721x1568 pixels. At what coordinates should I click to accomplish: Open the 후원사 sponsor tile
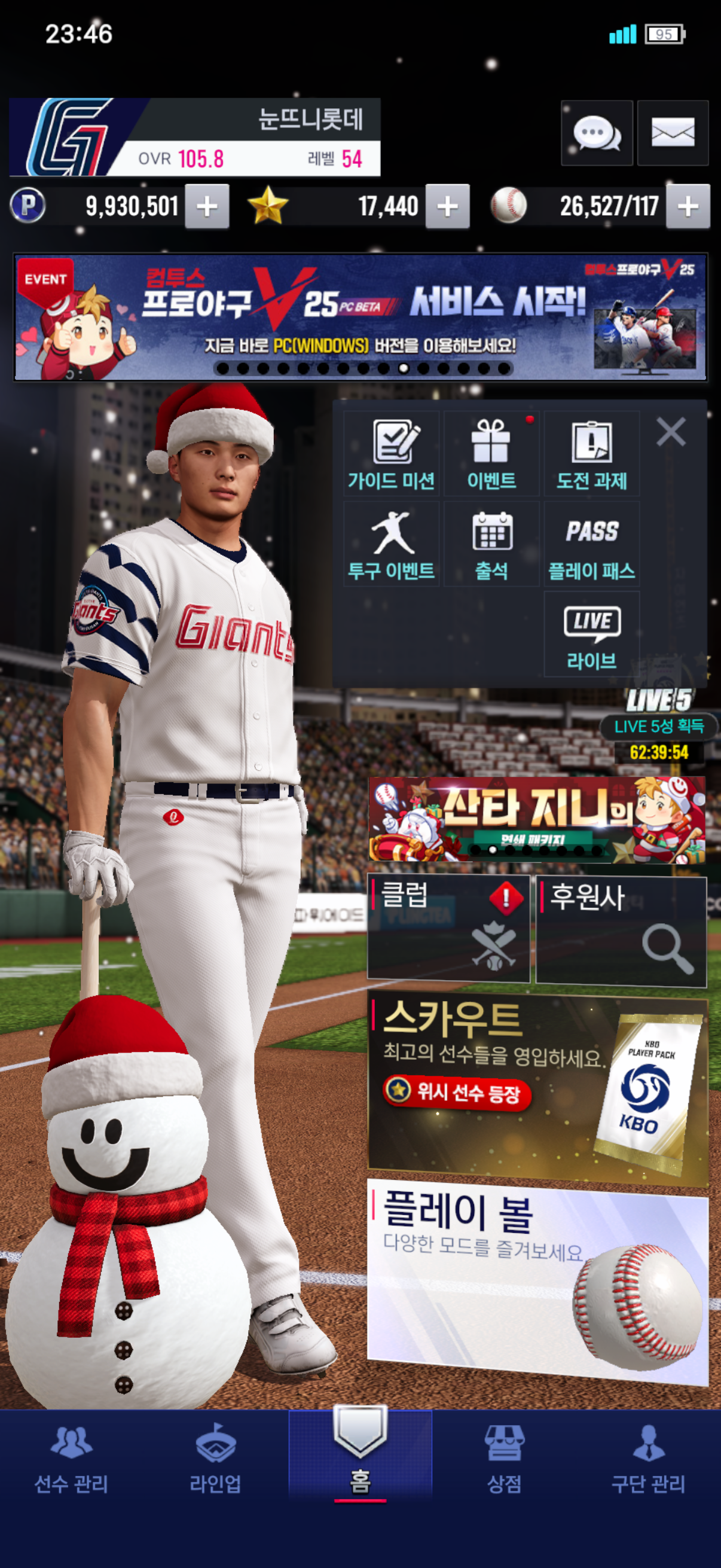click(621, 930)
